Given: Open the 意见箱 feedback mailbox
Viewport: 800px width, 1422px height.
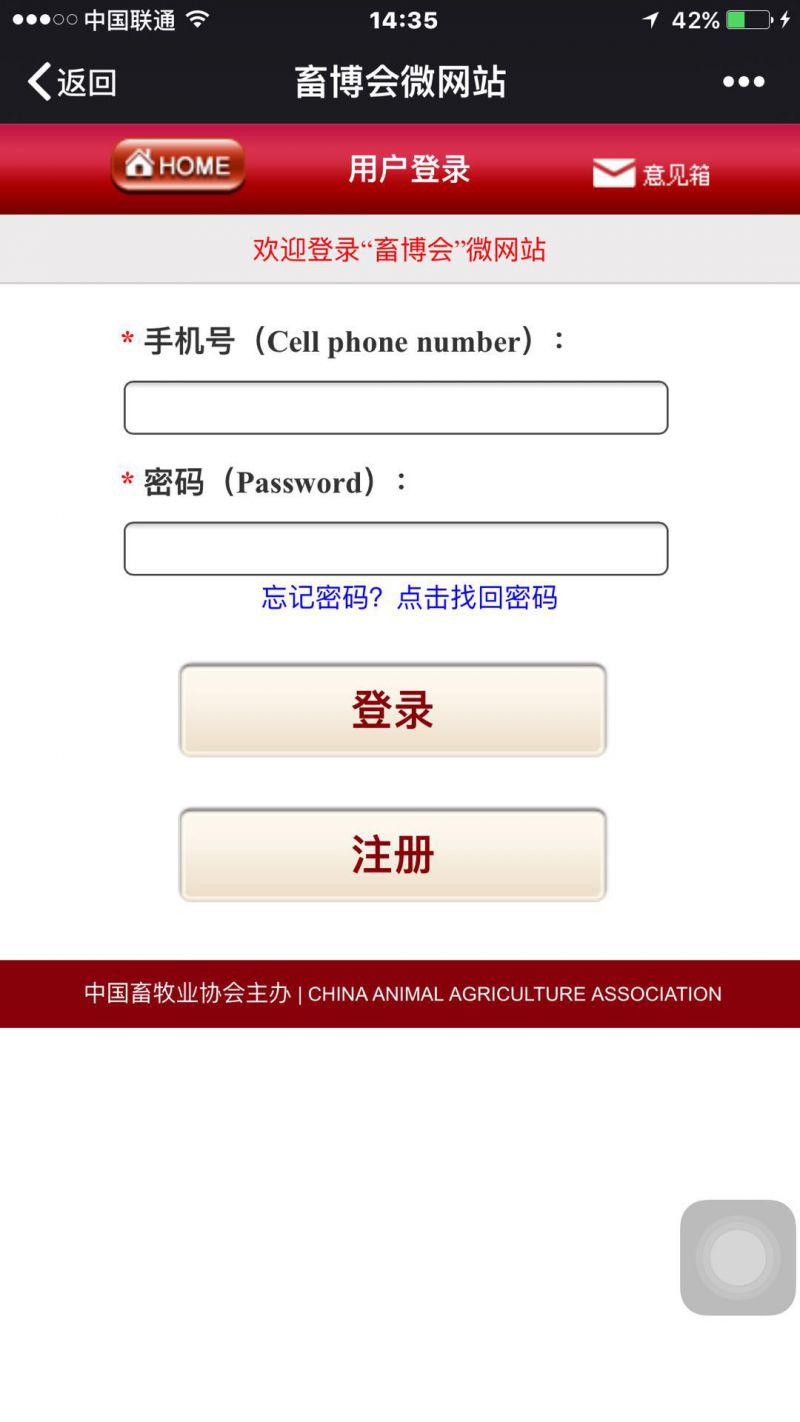Looking at the screenshot, I should (651, 173).
